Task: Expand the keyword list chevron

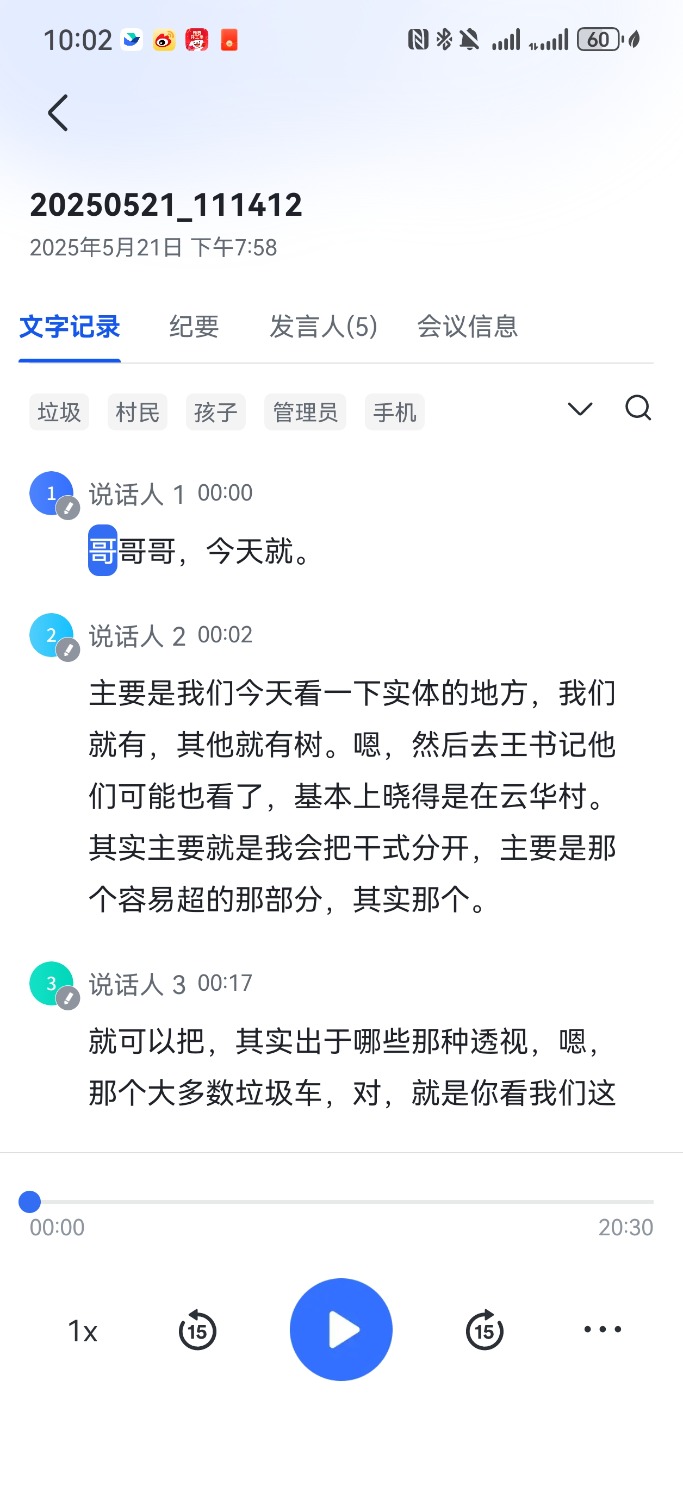Action: [580, 409]
